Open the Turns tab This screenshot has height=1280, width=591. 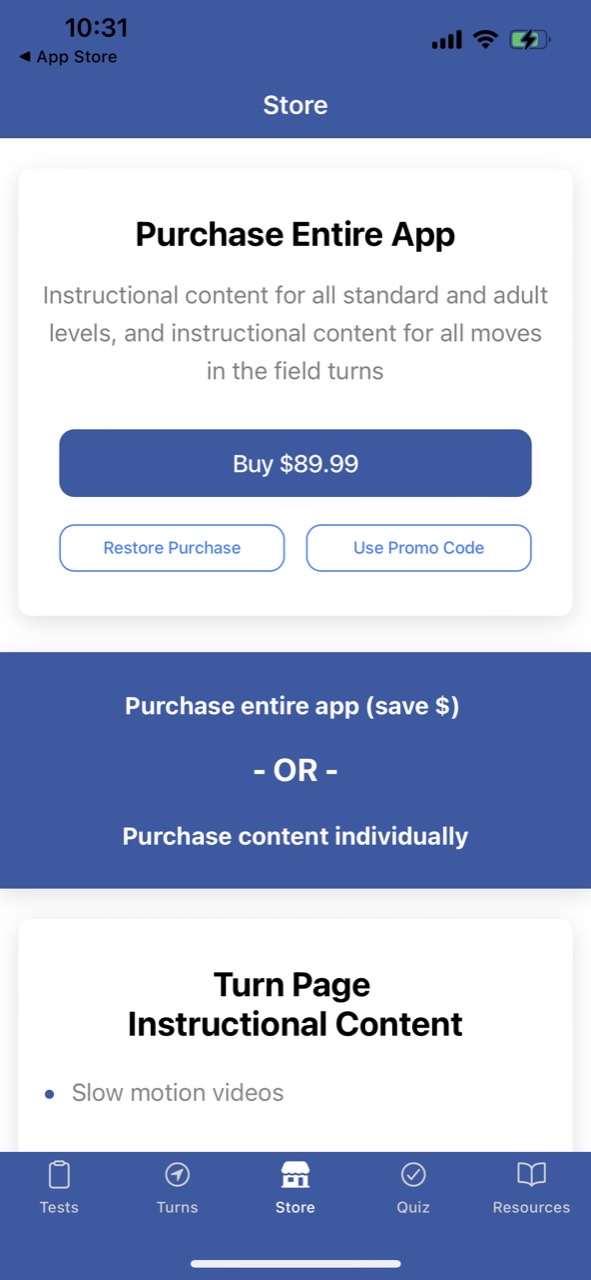point(177,1188)
